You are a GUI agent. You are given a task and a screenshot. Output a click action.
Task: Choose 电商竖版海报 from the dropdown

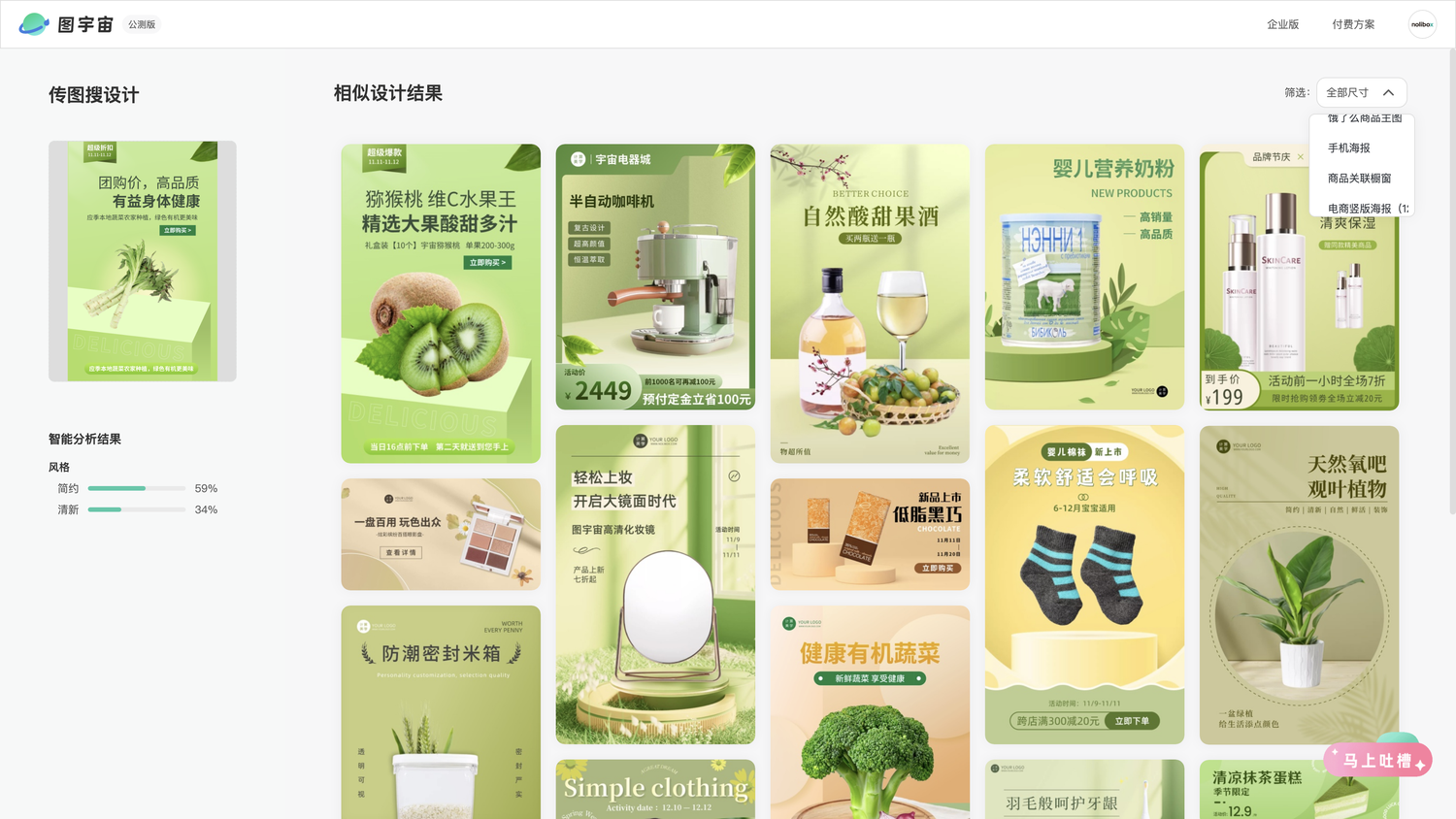coord(1363,208)
